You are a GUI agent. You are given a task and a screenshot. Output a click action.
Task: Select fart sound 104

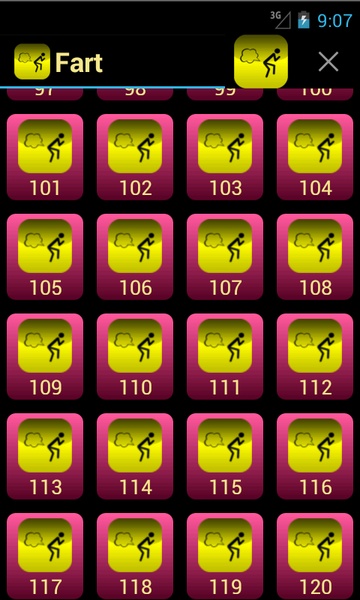[x=315, y=157]
